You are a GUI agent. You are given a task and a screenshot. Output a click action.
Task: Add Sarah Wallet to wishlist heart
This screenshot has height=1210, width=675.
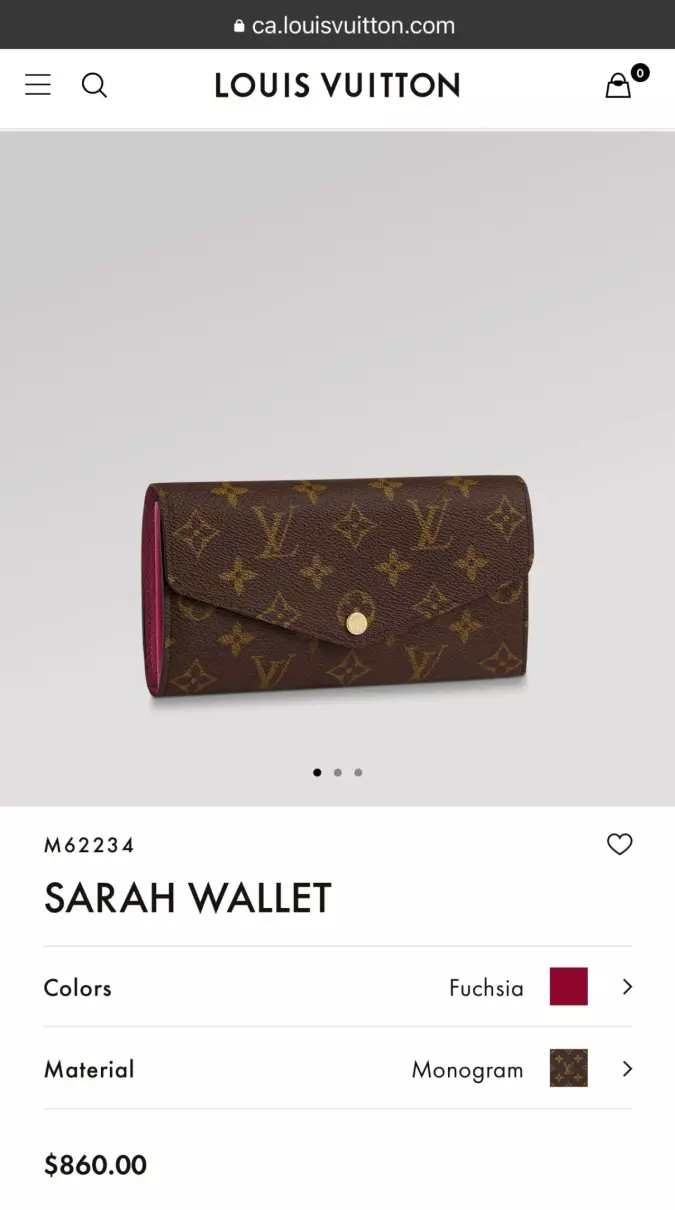click(x=620, y=844)
